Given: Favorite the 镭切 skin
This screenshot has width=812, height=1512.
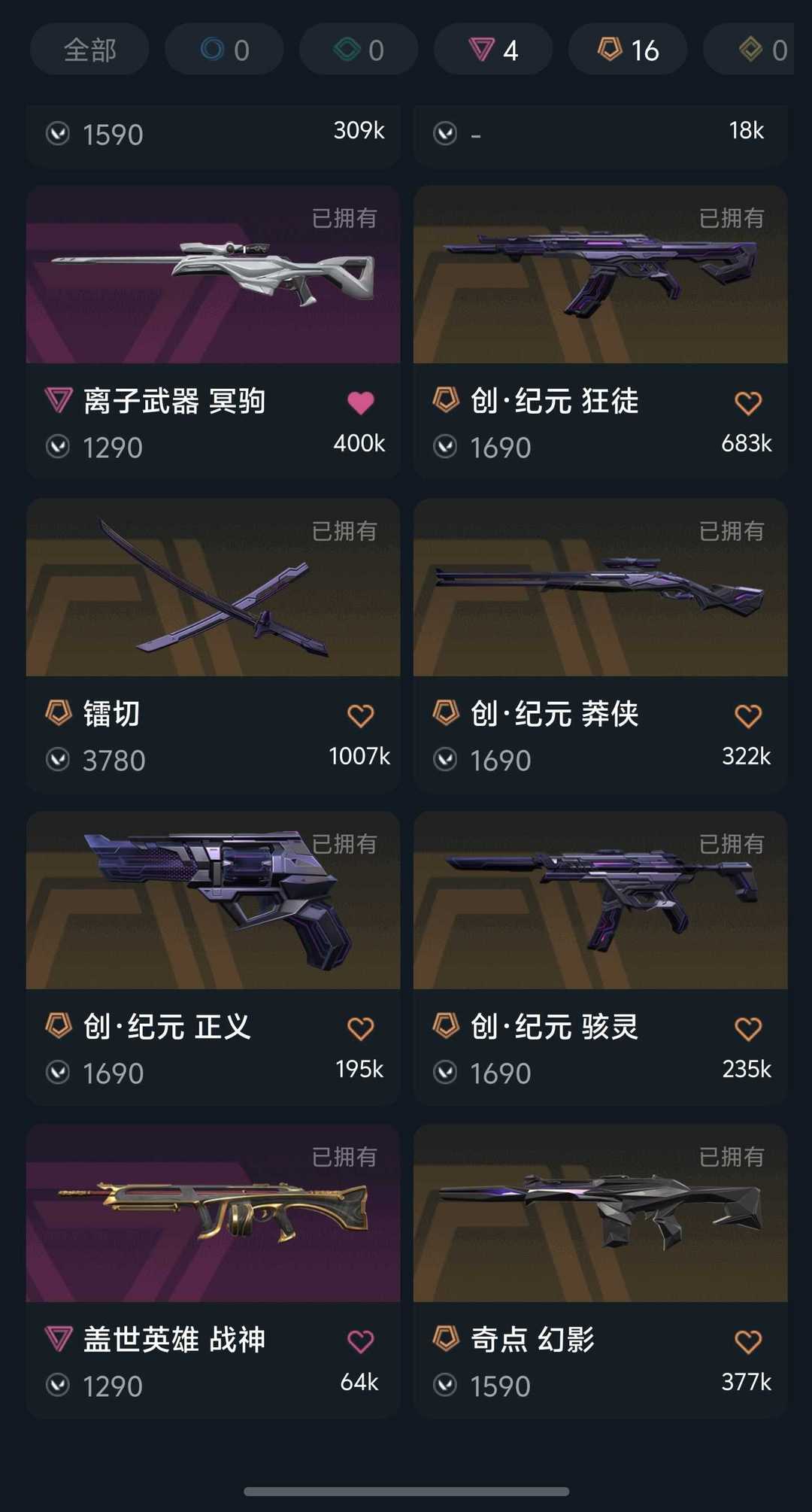Looking at the screenshot, I should [x=361, y=716].
